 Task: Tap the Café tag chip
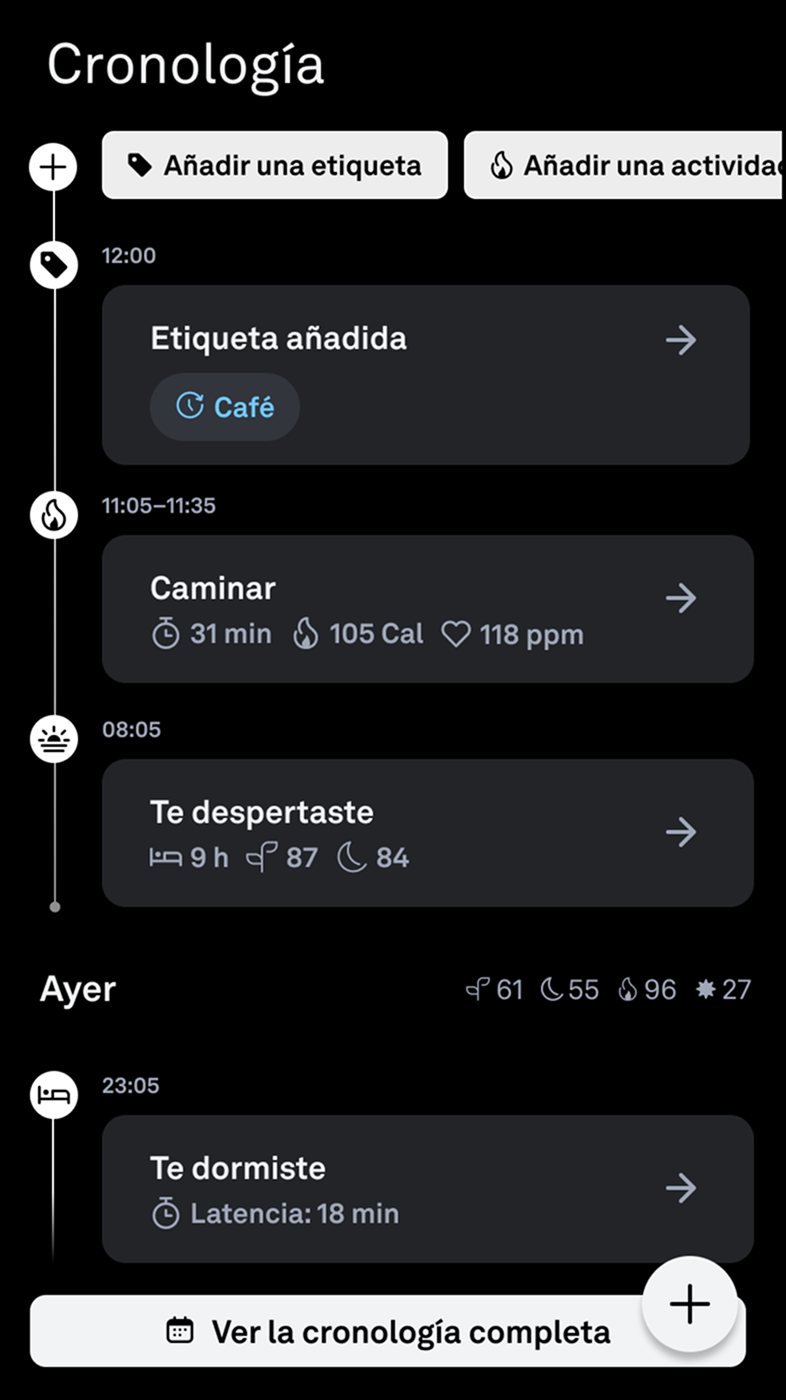[x=225, y=407]
